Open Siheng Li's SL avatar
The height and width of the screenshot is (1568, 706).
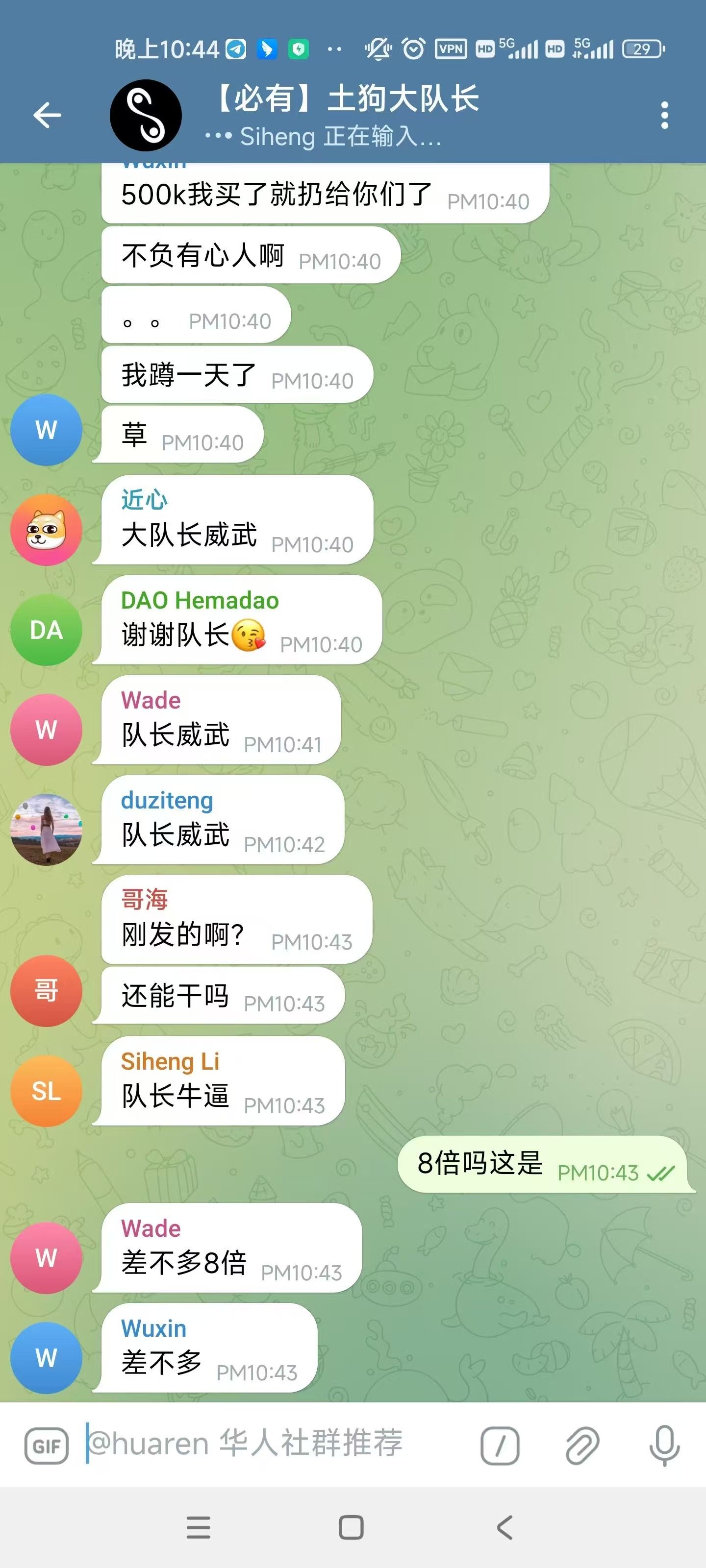46,1091
